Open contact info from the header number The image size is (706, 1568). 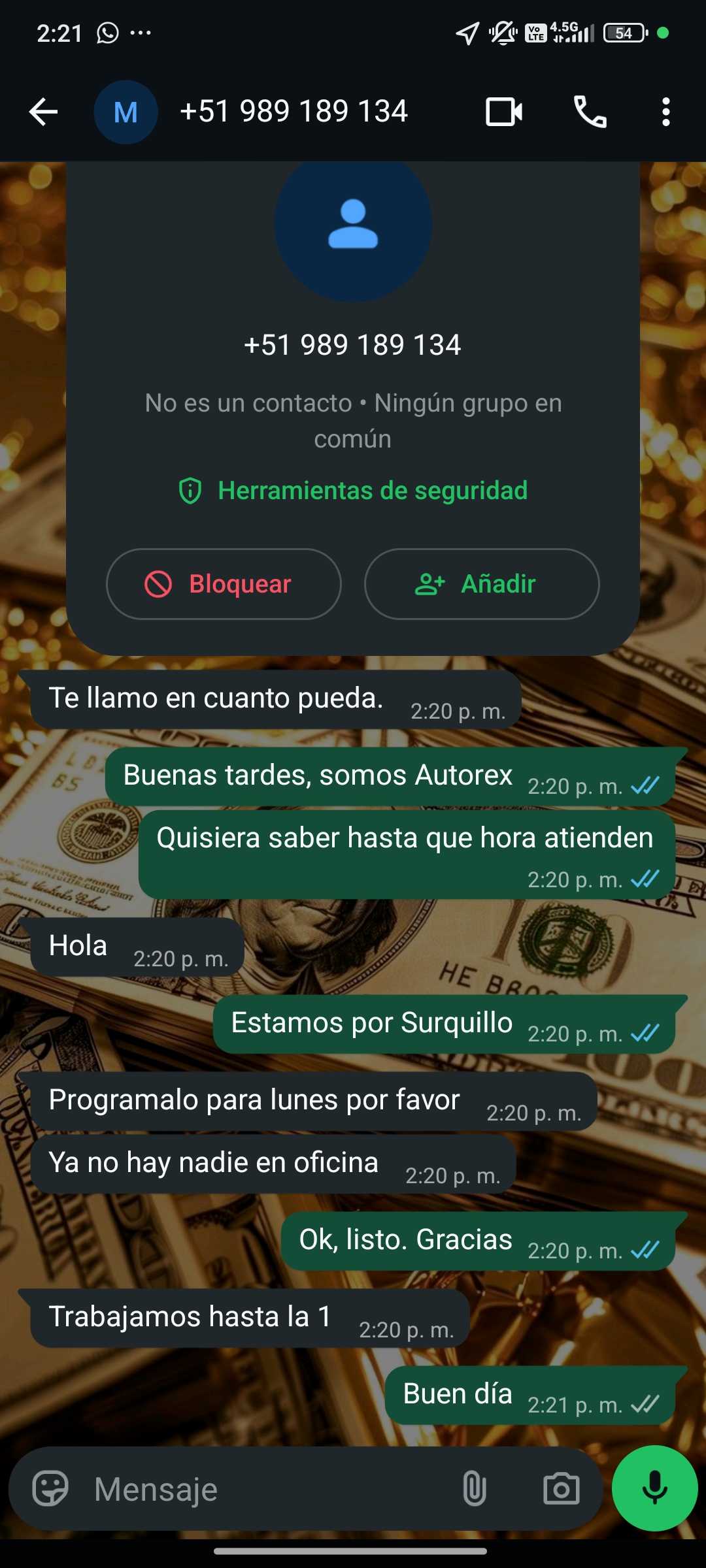(x=294, y=112)
